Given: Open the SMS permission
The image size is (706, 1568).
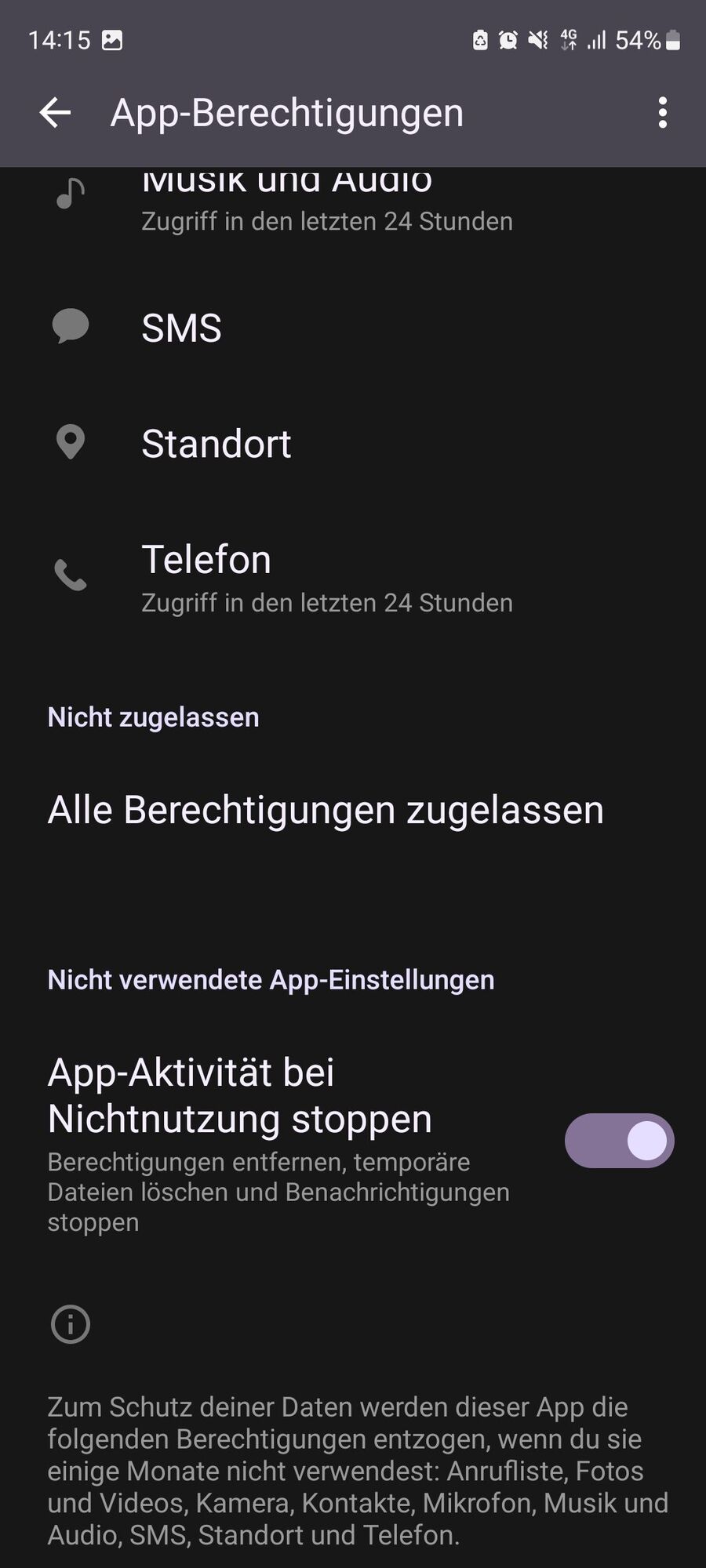Looking at the screenshot, I should pos(182,328).
